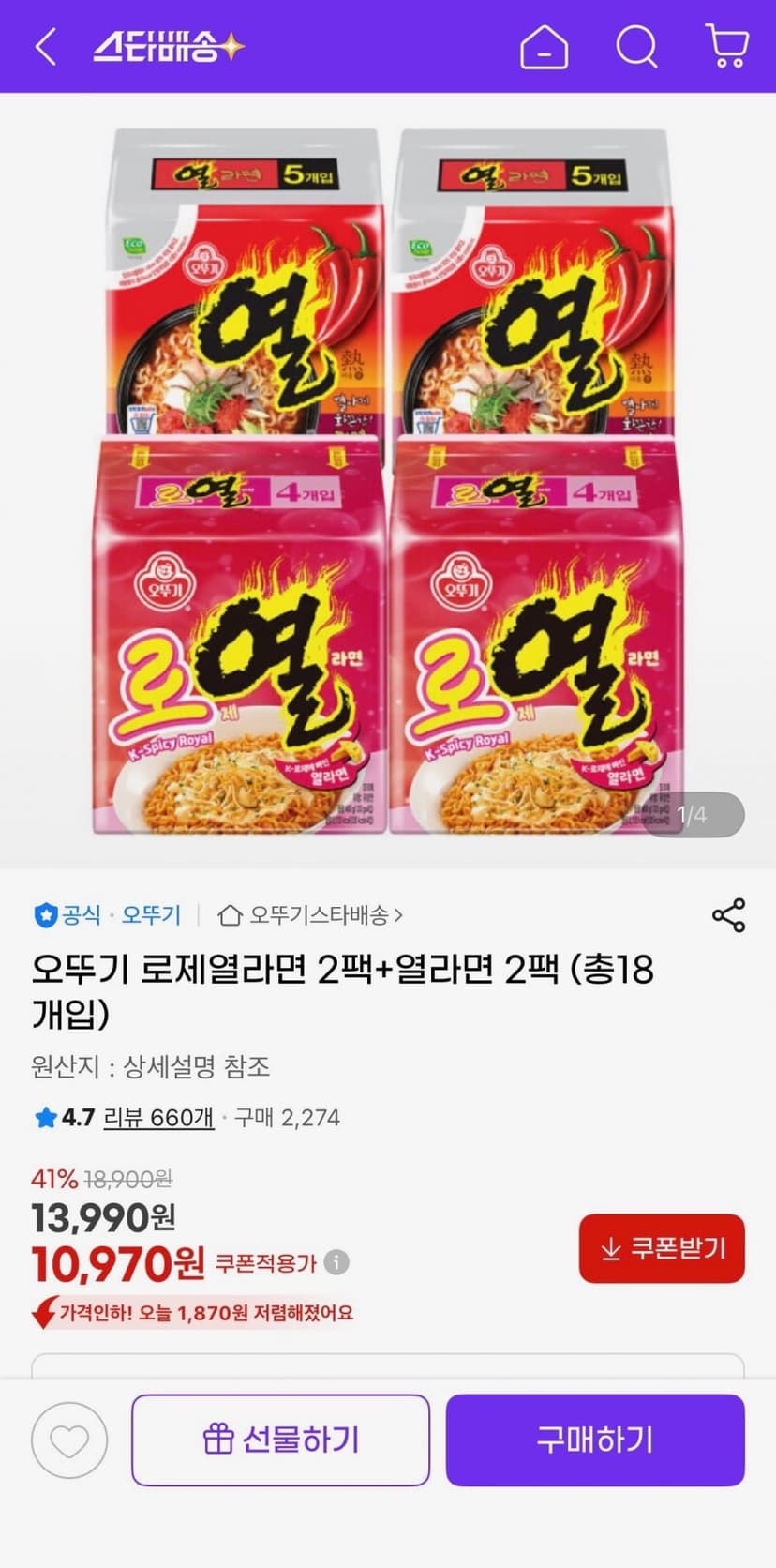Open the product image gallery
Screen dimensions: 776x1568
388,480
